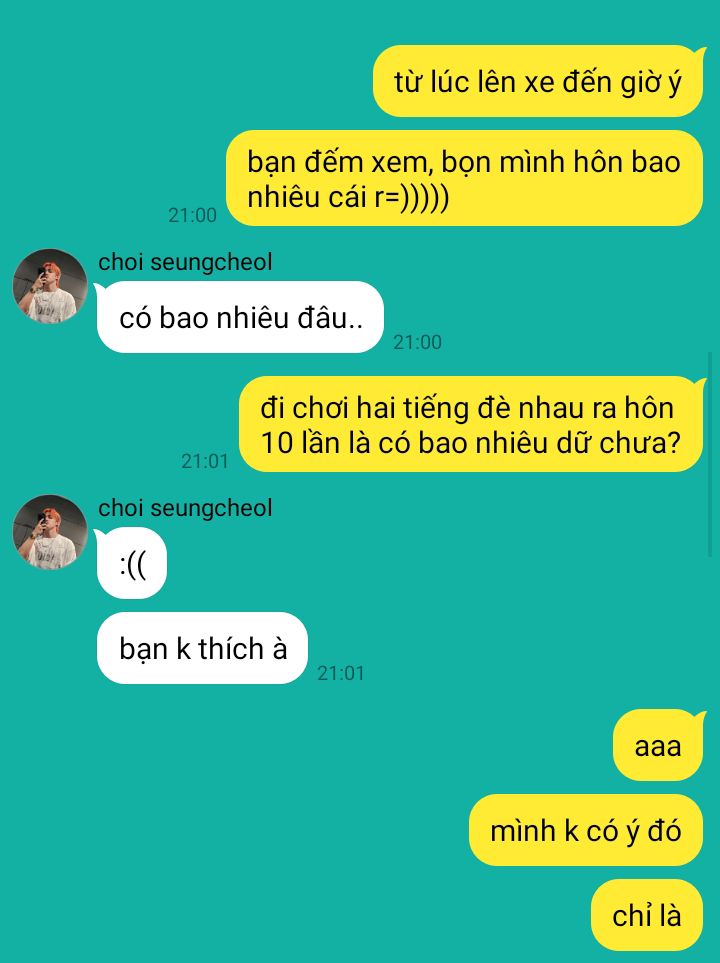Open choi seungcheol's avatar beside the ":((" message
The image size is (720, 963).
tap(50, 532)
